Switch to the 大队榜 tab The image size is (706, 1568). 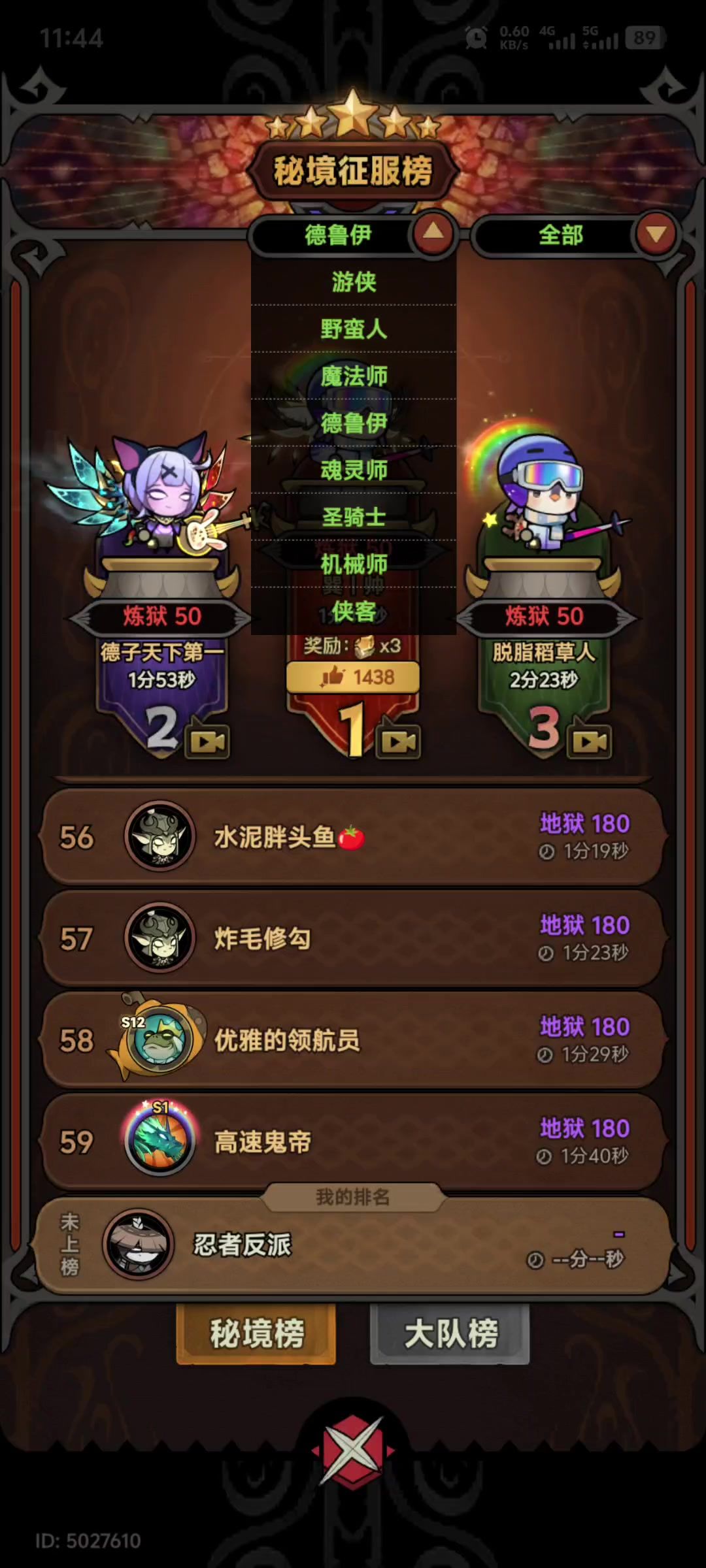point(450,1334)
